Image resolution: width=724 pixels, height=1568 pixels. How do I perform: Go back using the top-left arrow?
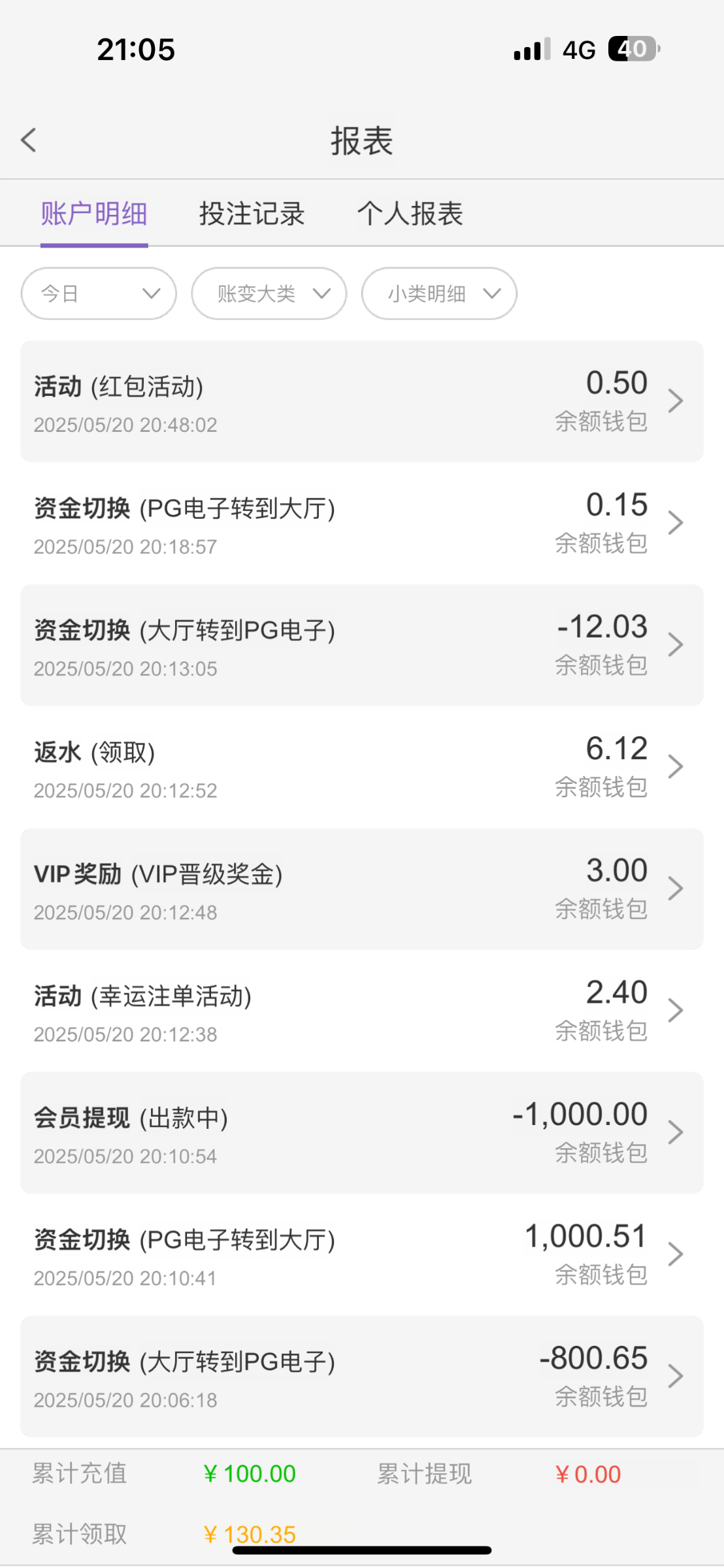(x=28, y=140)
